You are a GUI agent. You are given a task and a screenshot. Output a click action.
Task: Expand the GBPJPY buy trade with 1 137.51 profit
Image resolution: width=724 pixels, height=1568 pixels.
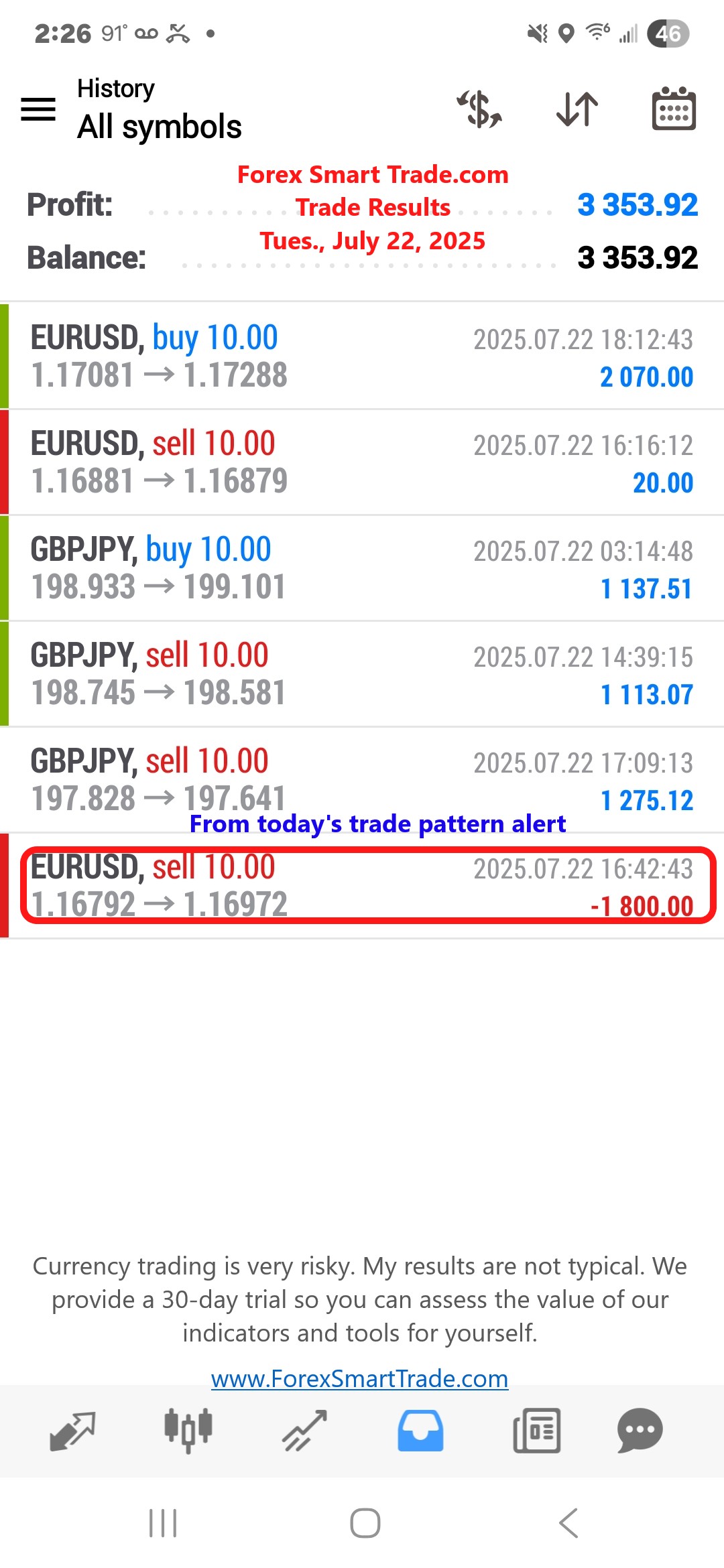point(362,568)
